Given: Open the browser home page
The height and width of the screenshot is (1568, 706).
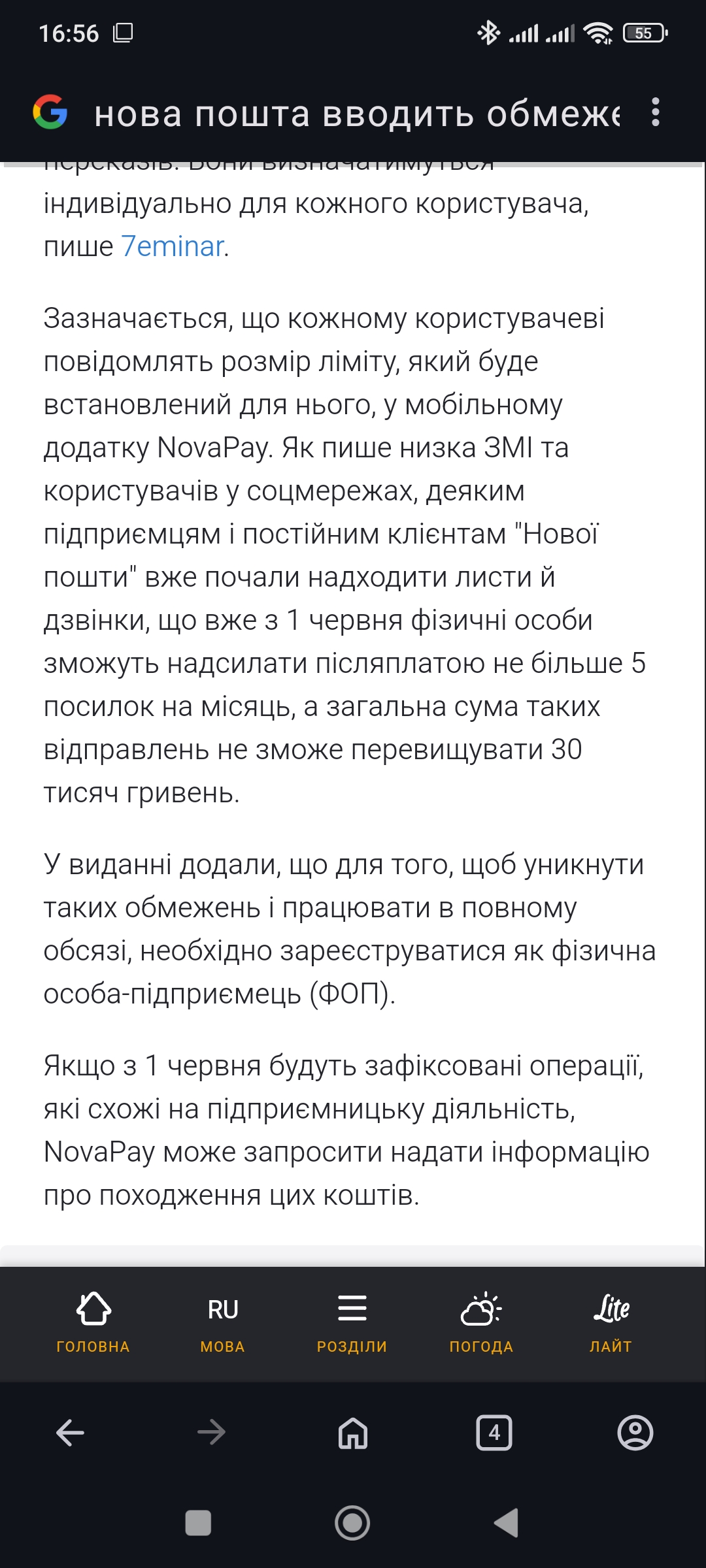Looking at the screenshot, I should [x=352, y=1433].
